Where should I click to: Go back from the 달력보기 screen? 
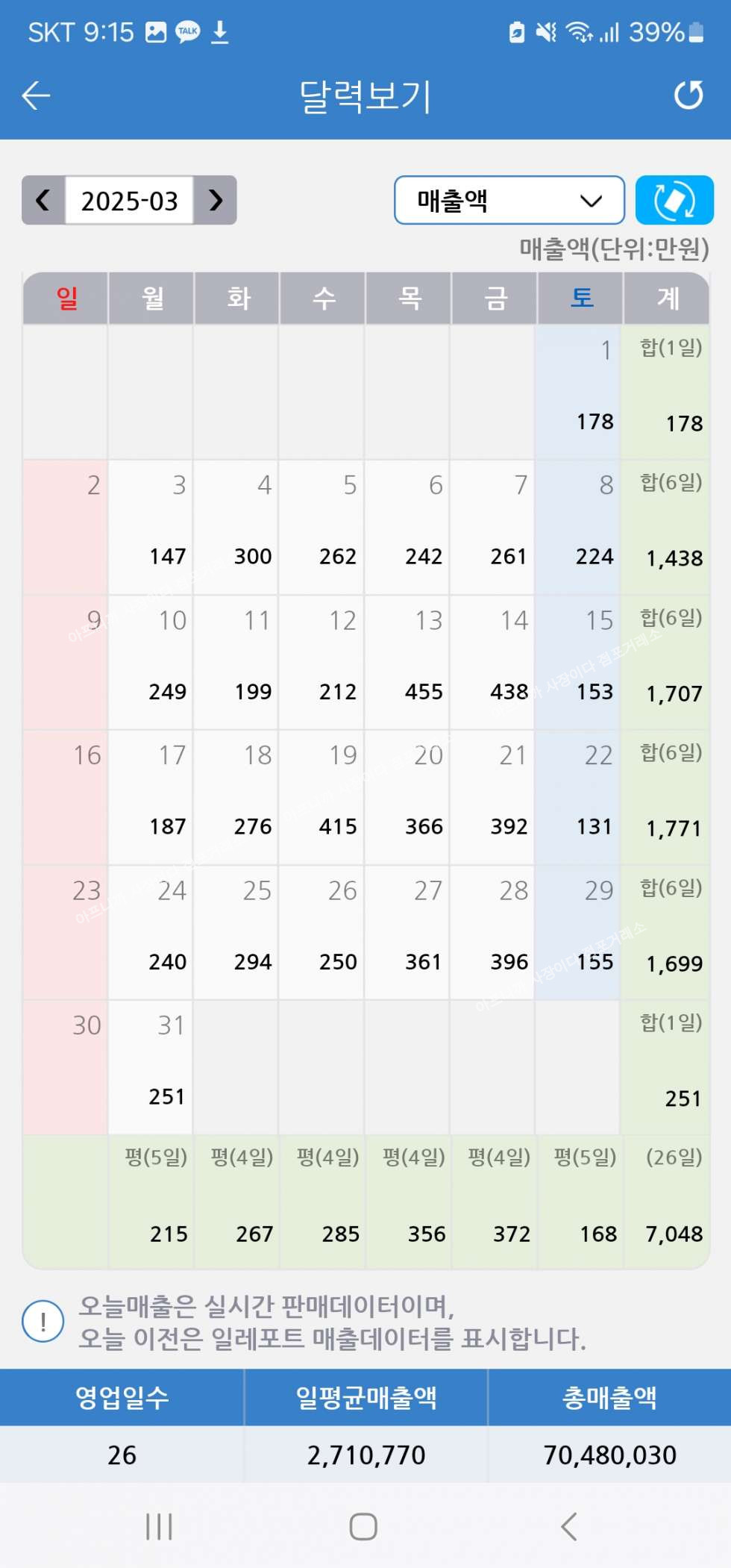click(36, 96)
